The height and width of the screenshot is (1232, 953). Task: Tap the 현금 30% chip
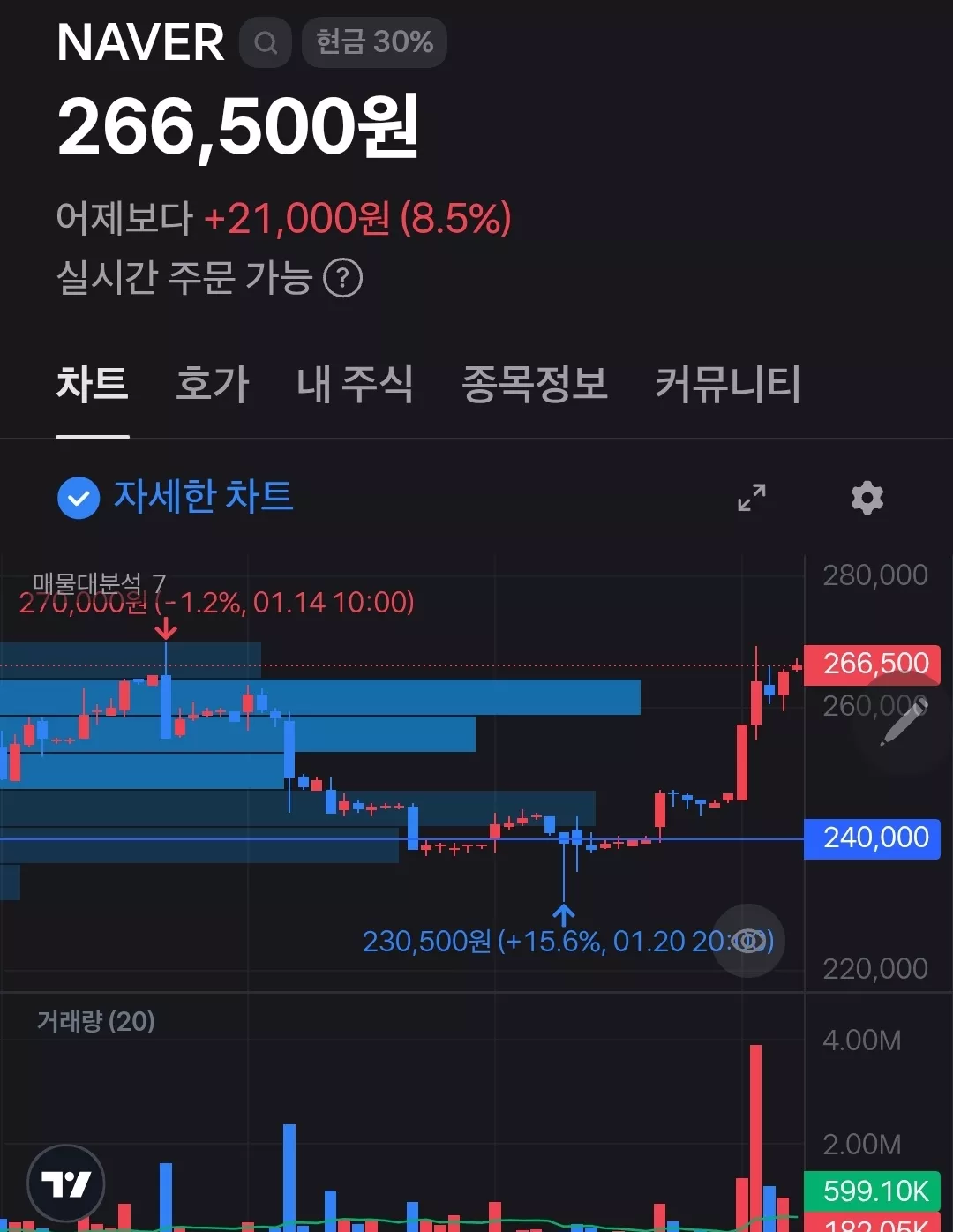tap(374, 42)
